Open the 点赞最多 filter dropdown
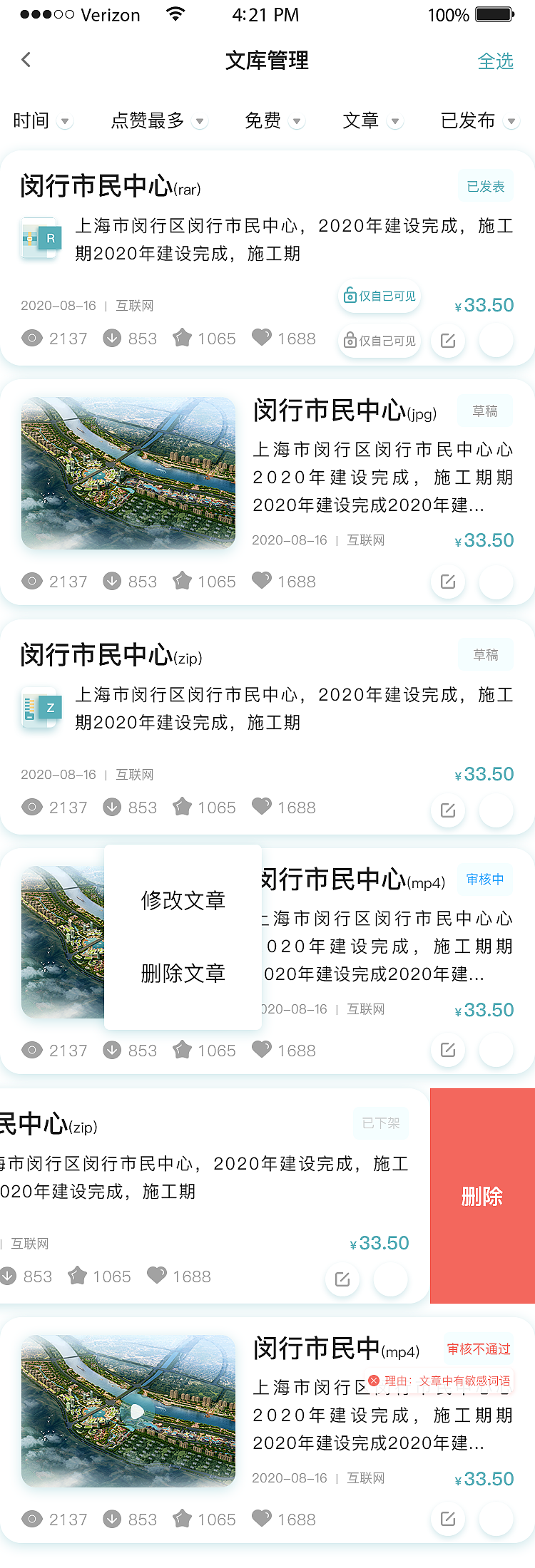The image size is (535, 1568). [x=158, y=121]
